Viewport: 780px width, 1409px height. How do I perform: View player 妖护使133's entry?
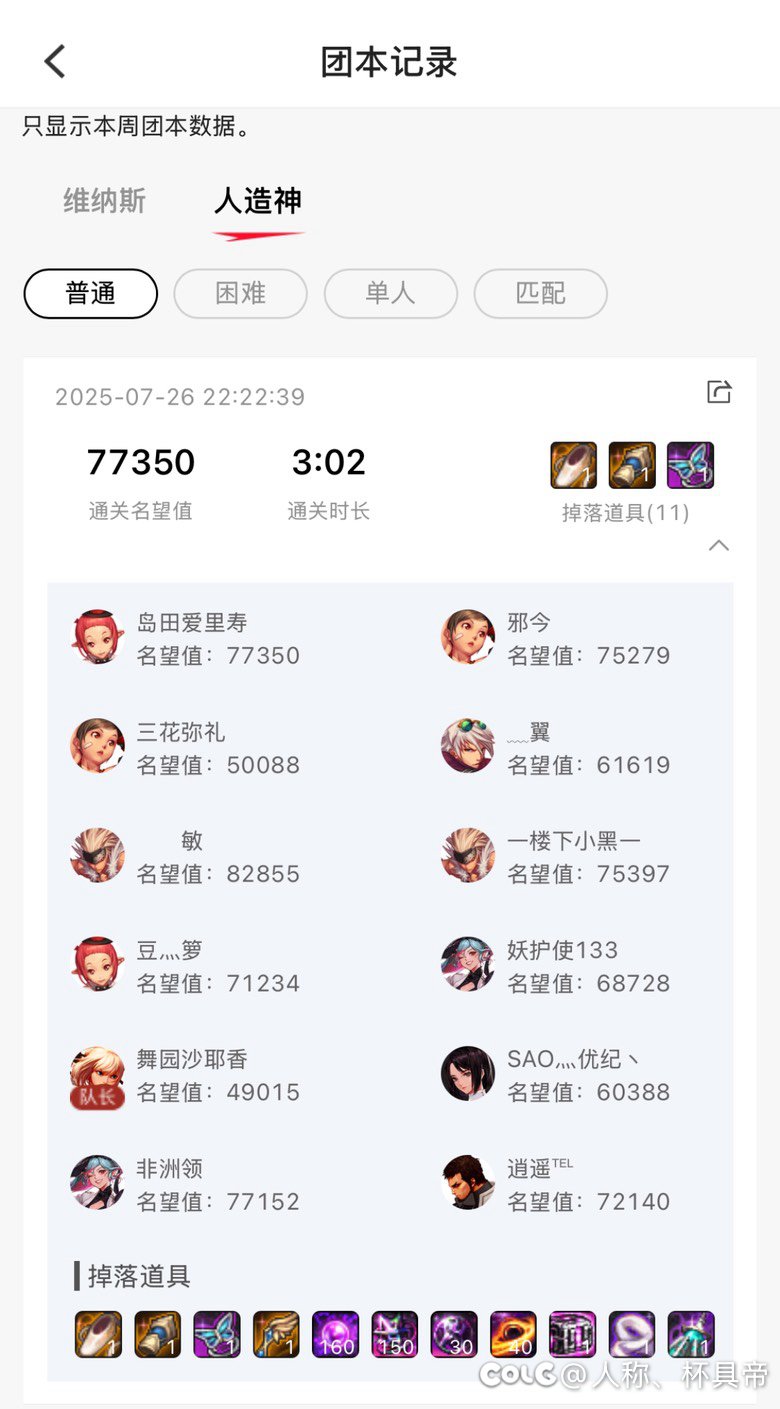(556, 965)
